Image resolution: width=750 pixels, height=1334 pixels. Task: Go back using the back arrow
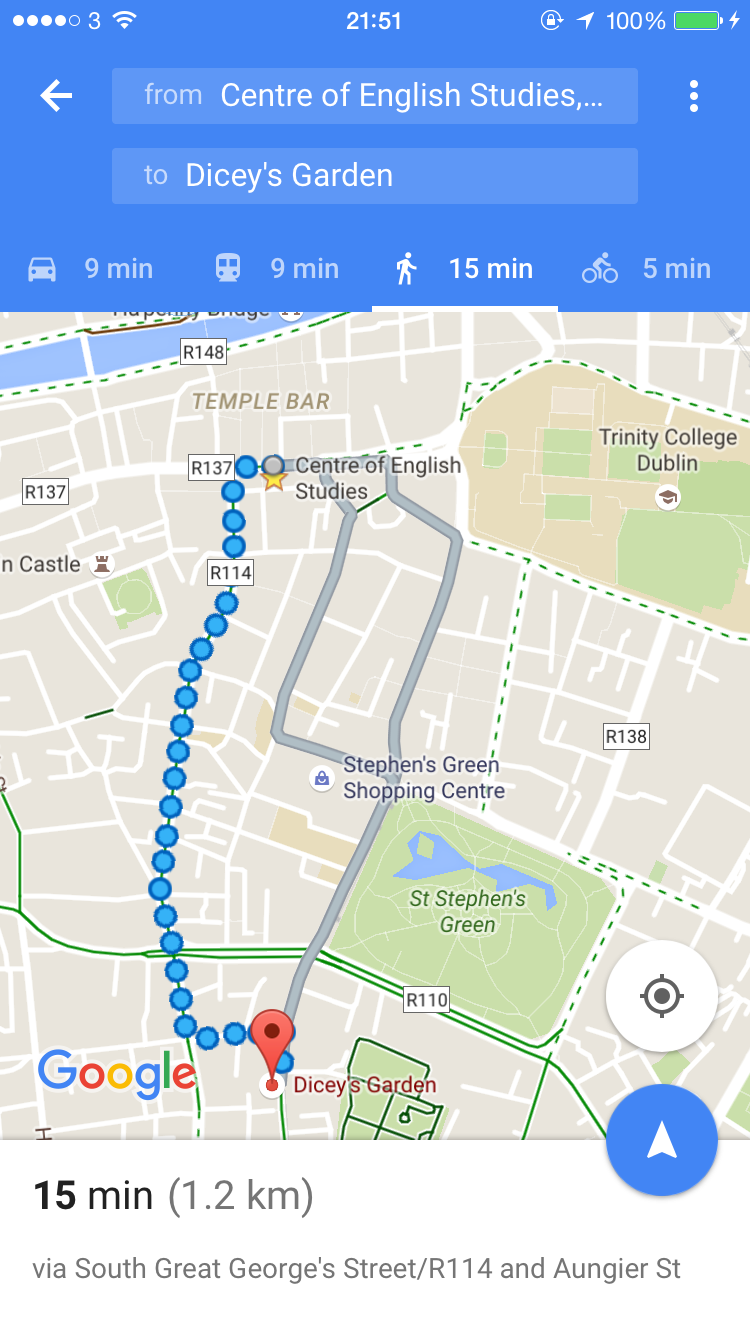click(x=56, y=96)
